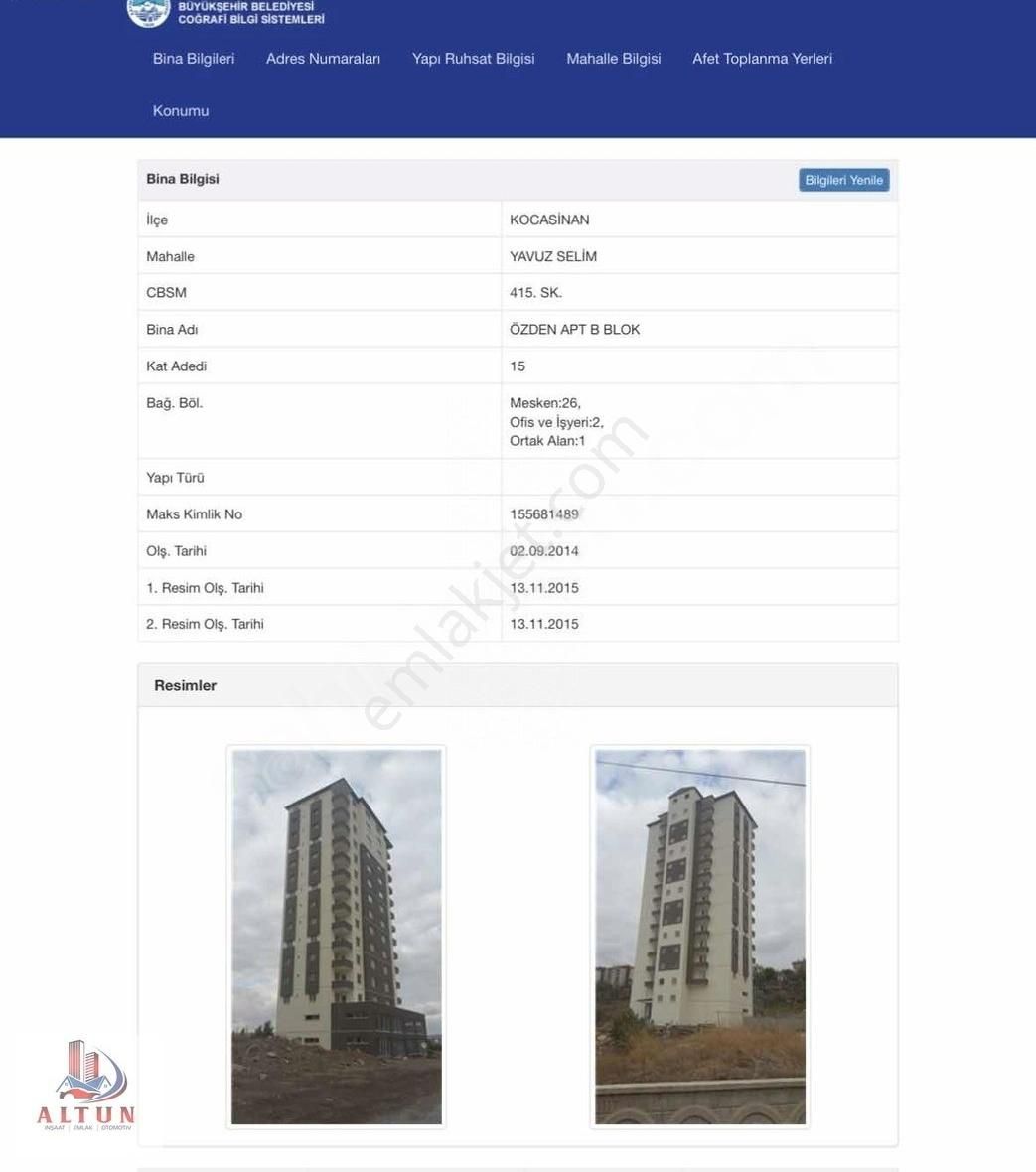Select the Konumu nav link
The height and width of the screenshot is (1172, 1036).
coord(181,111)
